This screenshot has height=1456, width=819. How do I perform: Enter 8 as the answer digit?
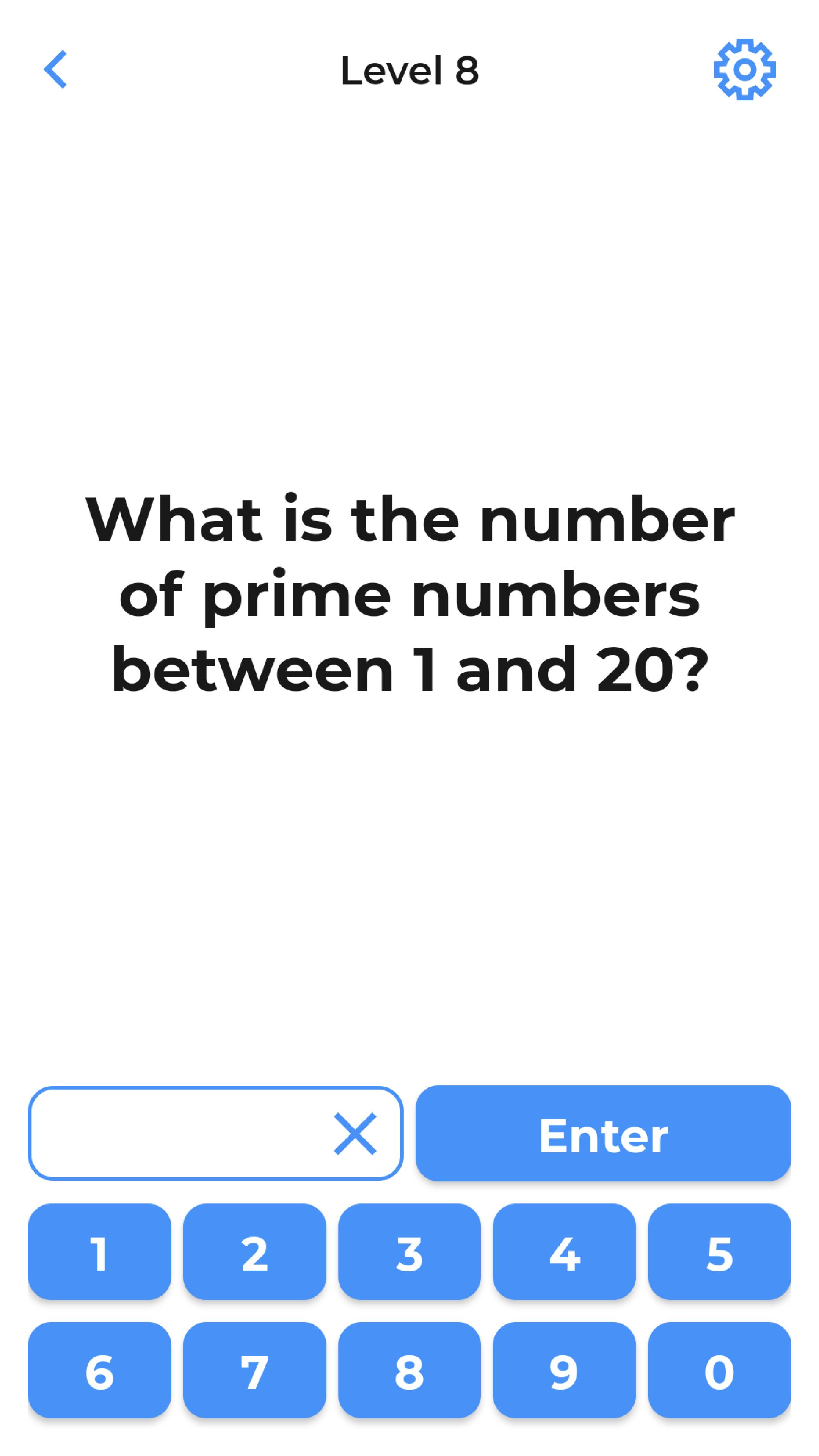(x=409, y=1370)
